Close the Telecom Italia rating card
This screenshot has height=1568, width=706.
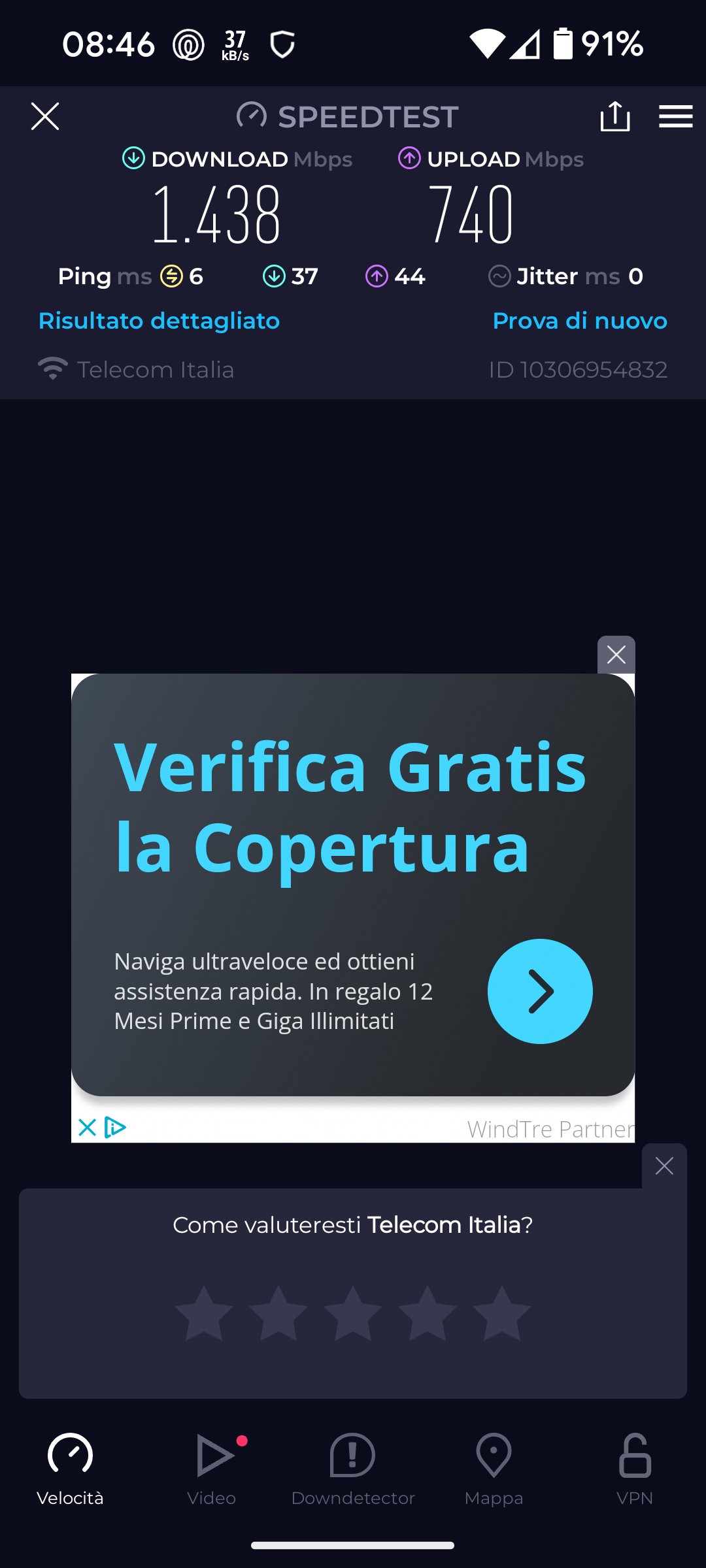(664, 1166)
